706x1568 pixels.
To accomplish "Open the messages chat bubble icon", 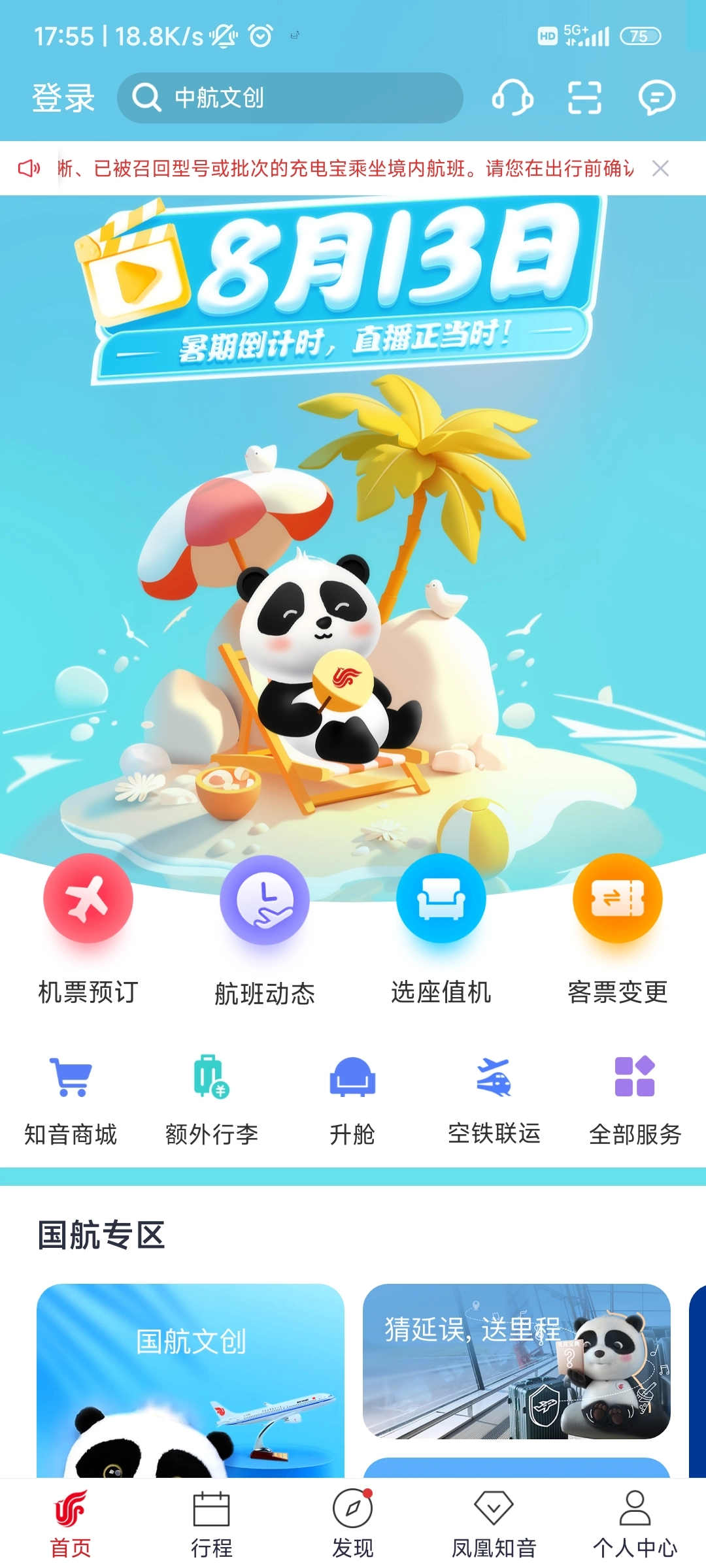I will 656,97.
